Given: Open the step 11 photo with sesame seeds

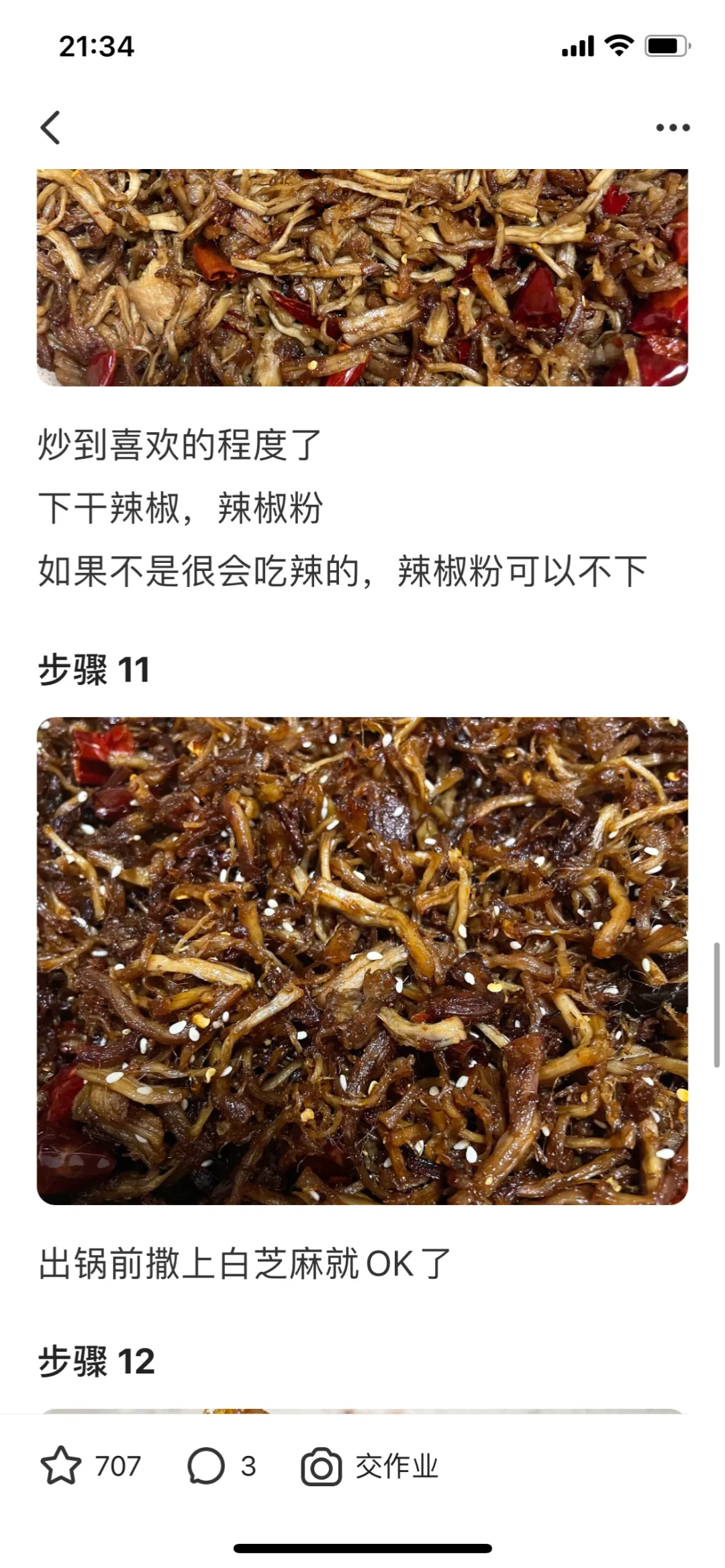Looking at the screenshot, I should point(362,960).
